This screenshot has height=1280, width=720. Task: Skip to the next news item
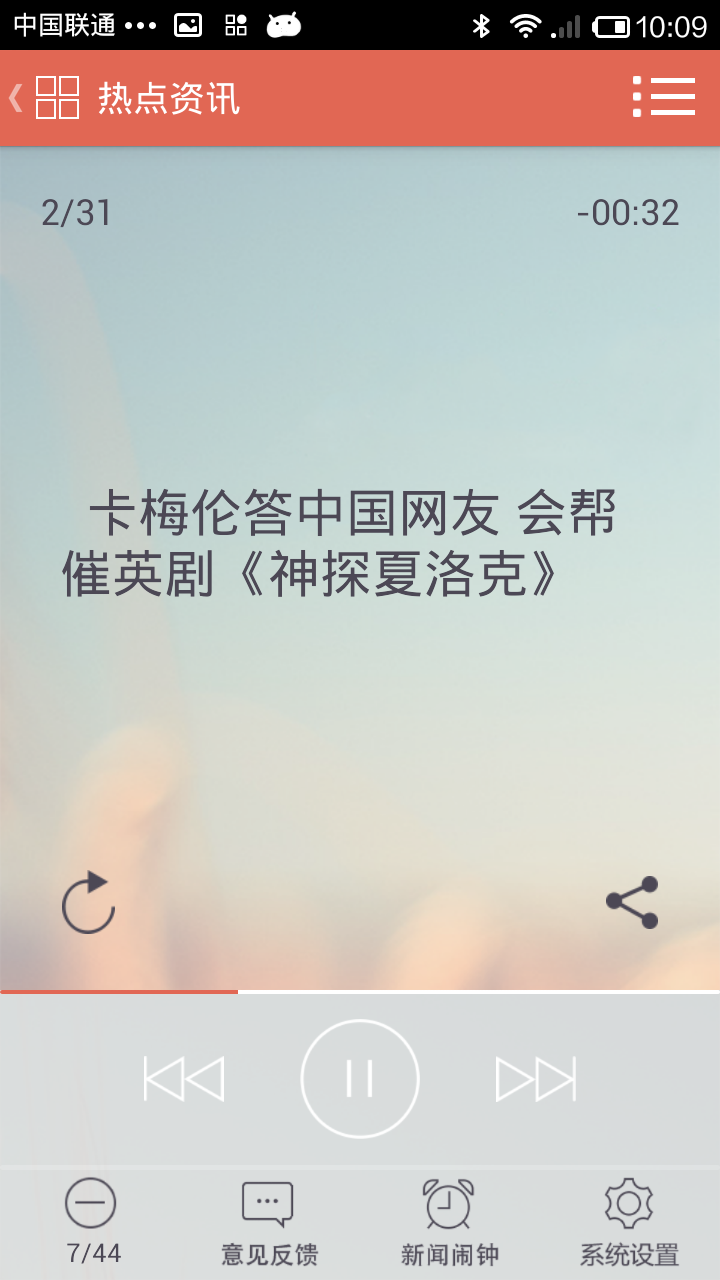point(536,1079)
